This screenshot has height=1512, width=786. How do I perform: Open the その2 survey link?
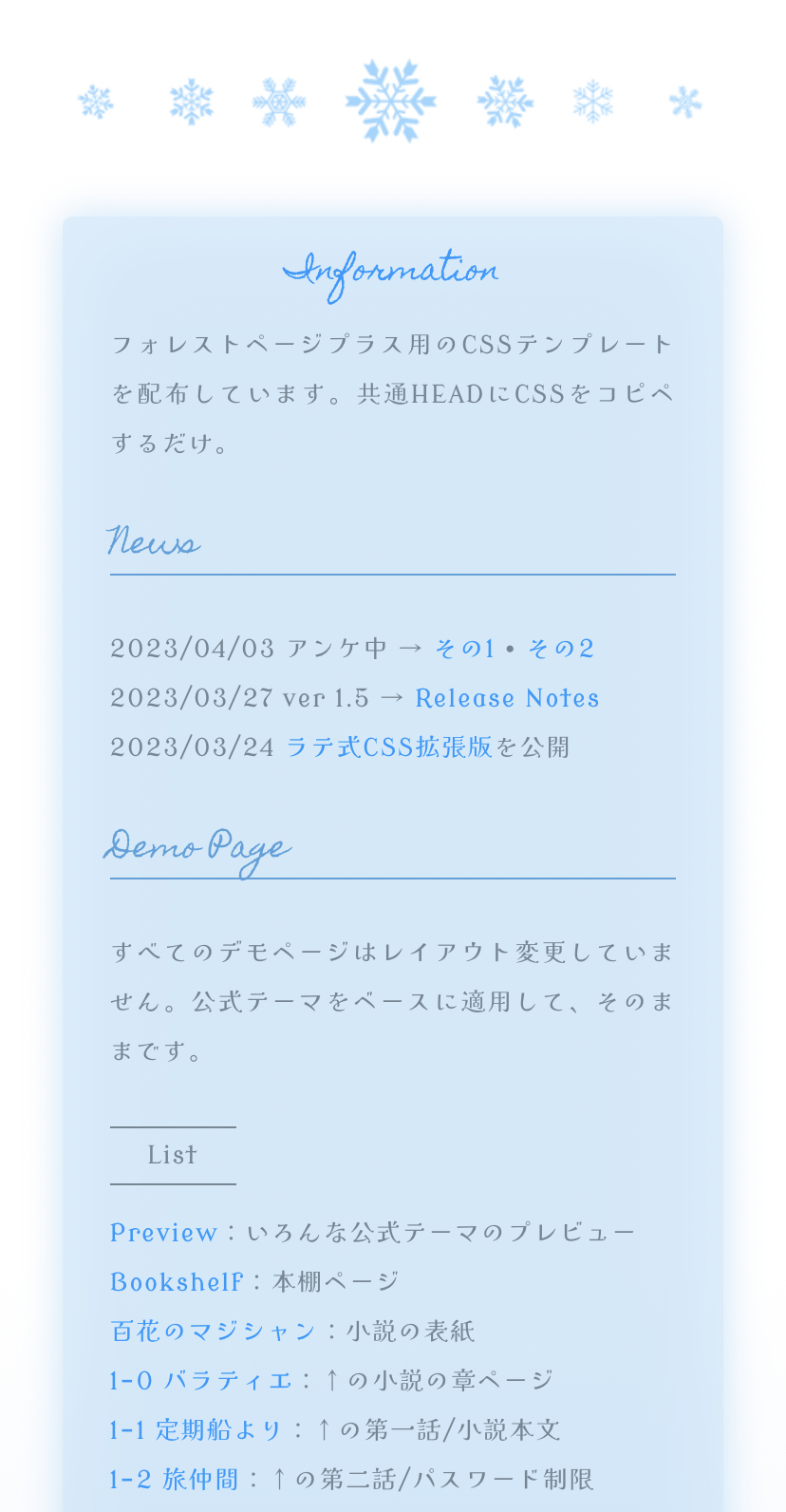pyautogui.click(x=560, y=649)
